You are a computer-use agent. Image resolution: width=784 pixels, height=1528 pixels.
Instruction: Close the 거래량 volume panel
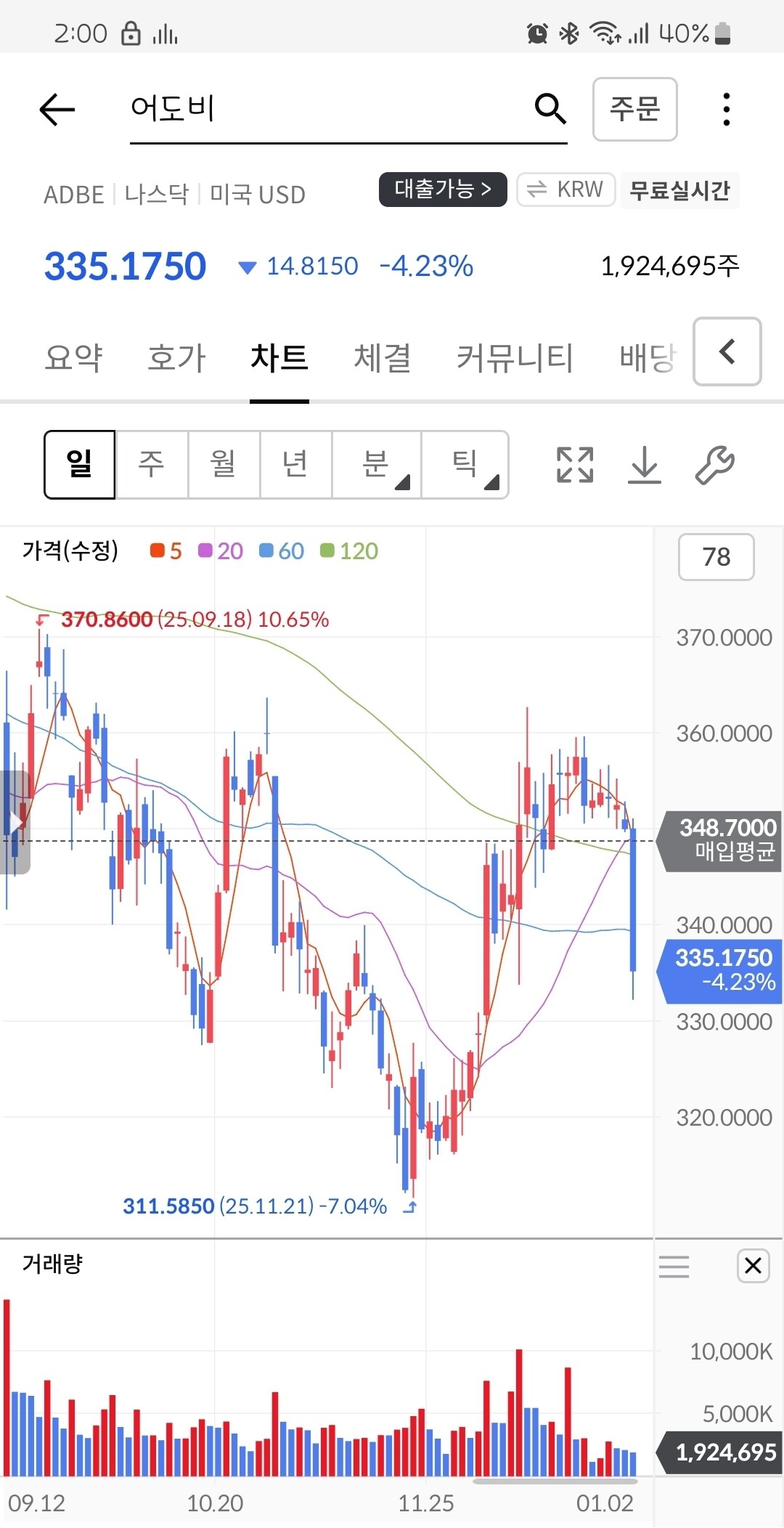[x=753, y=1266]
